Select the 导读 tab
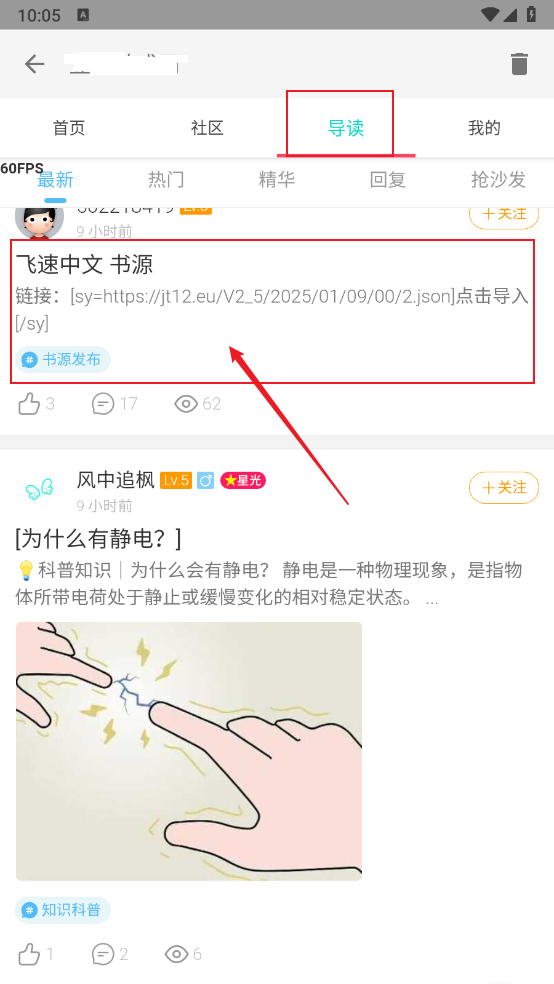This screenshot has height=984, width=554. pyautogui.click(x=346, y=128)
